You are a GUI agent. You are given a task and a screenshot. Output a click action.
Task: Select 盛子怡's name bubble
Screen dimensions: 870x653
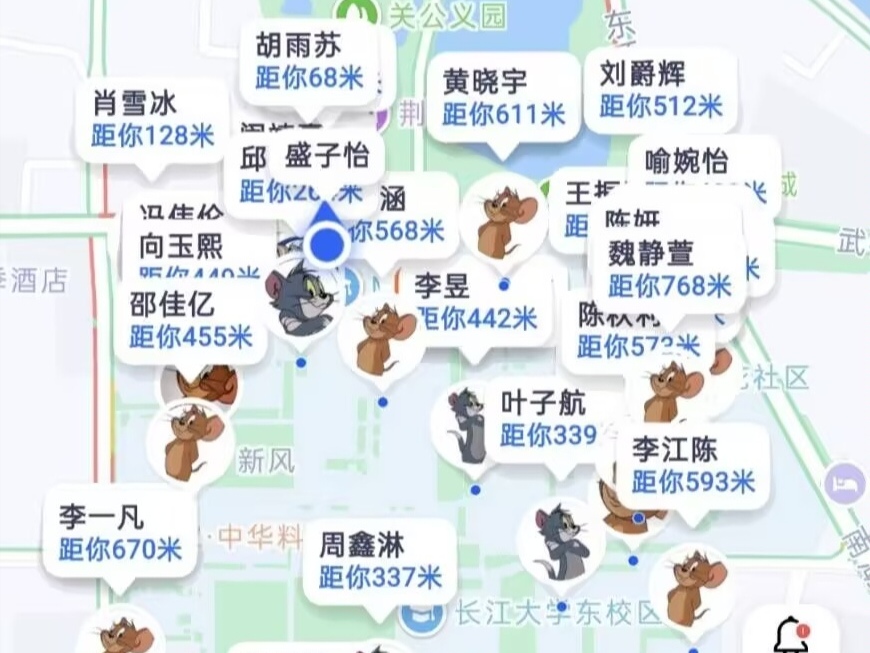[327, 155]
